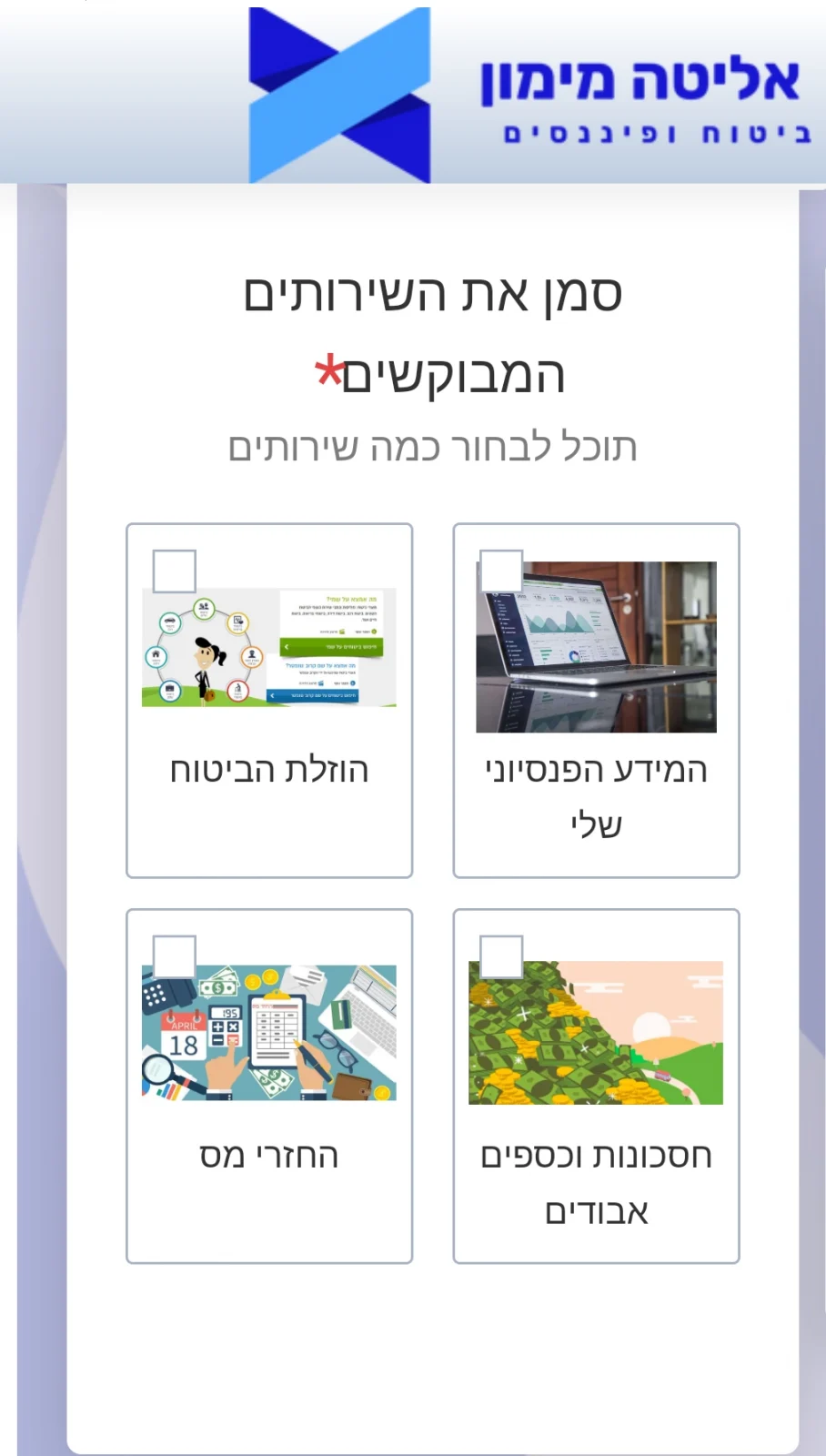The height and width of the screenshot is (1456, 826).
Task: Check the החזרי מס checkbox
Action: tap(176, 957)
